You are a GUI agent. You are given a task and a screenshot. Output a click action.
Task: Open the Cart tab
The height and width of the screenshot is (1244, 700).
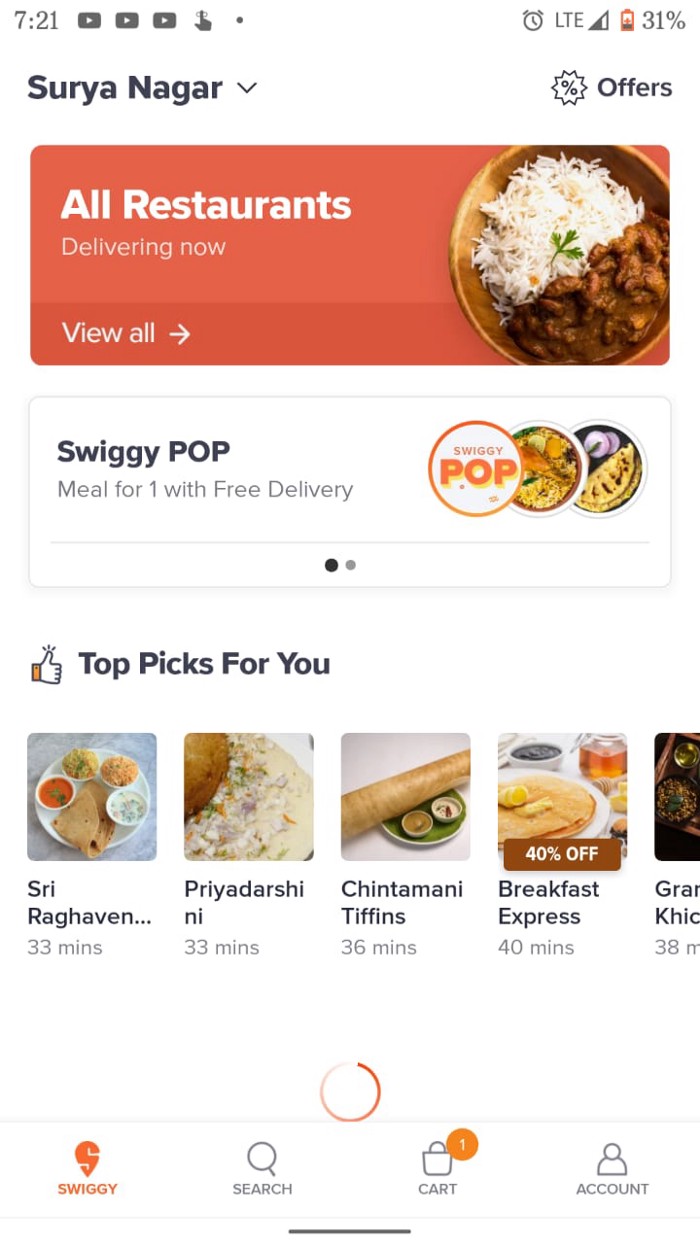point(437,1168)
